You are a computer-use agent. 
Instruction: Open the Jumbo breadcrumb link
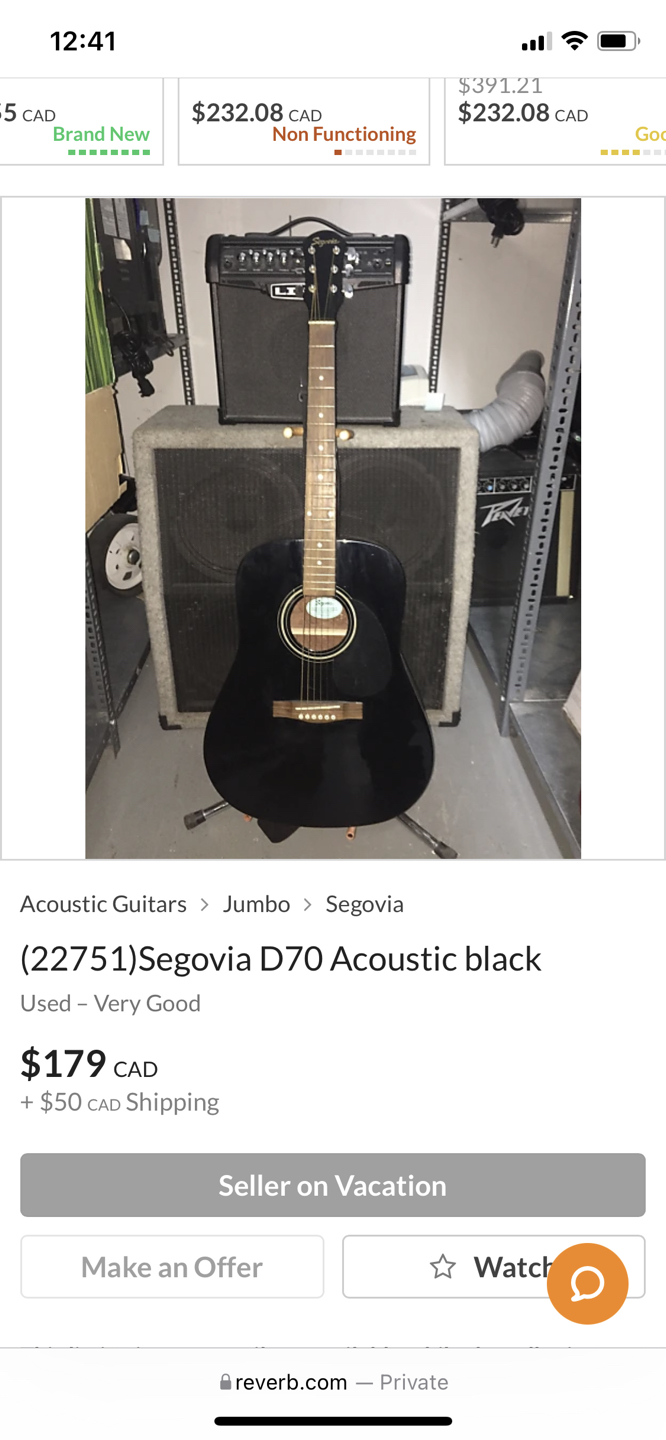(x=256, y=904)
